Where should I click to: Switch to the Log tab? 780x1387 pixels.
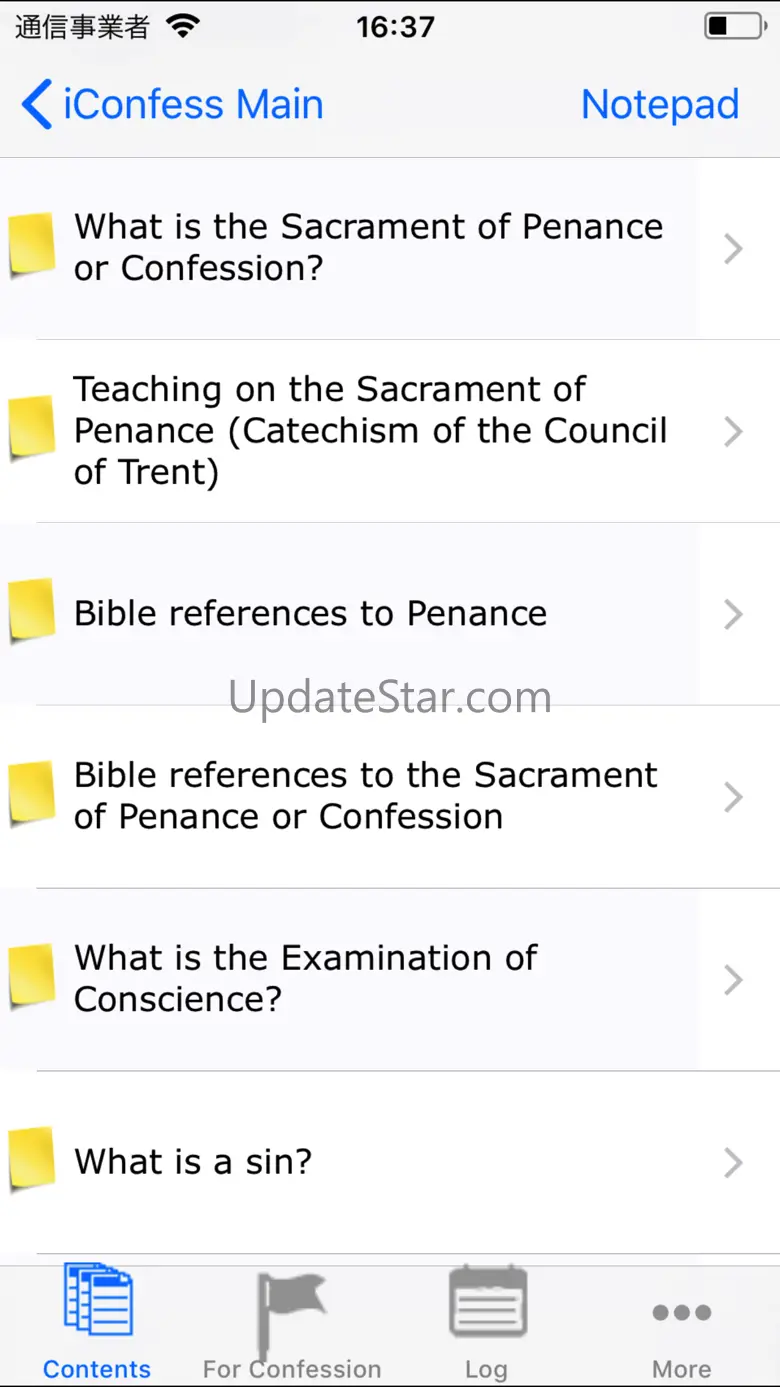click(487, 1322)
